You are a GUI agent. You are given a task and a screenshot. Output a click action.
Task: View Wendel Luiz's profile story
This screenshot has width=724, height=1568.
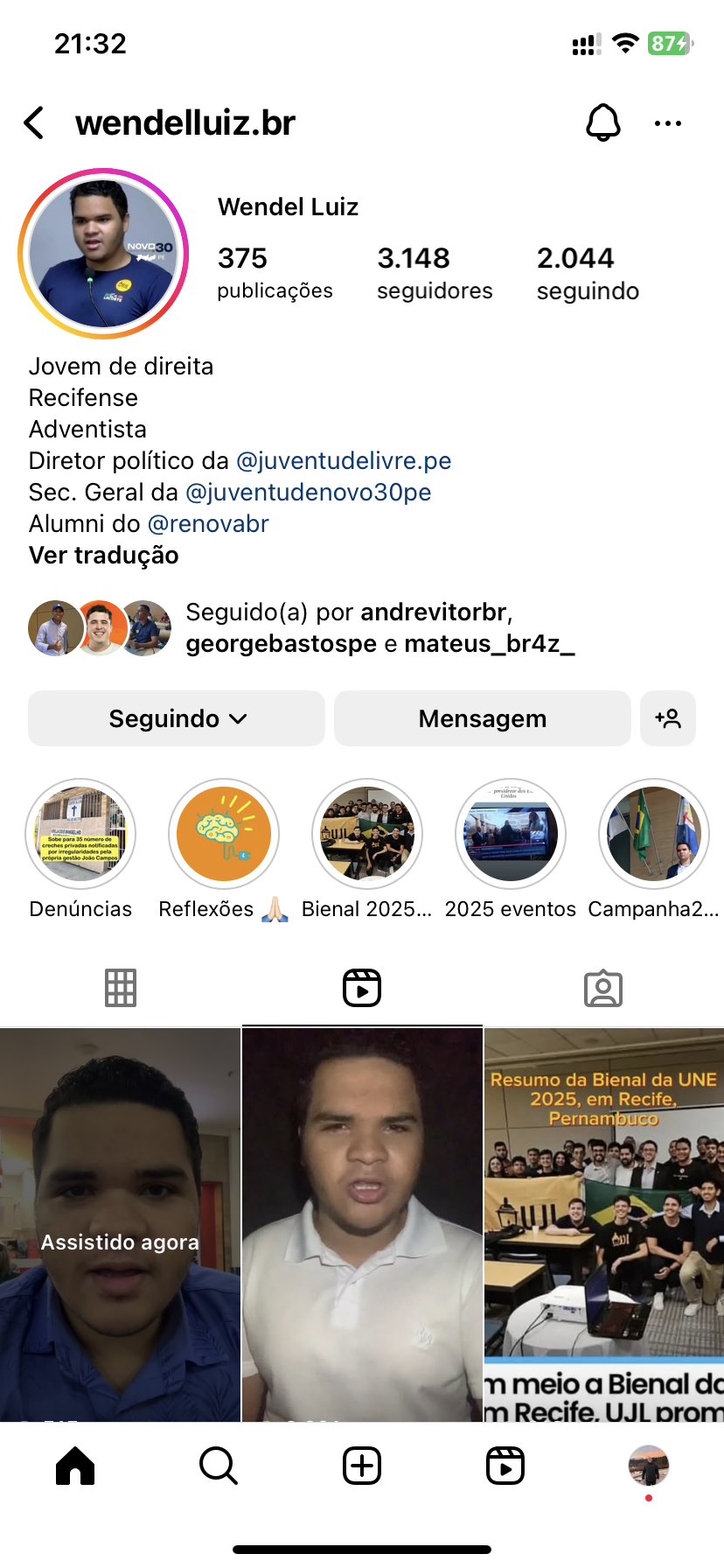(103, 254)
